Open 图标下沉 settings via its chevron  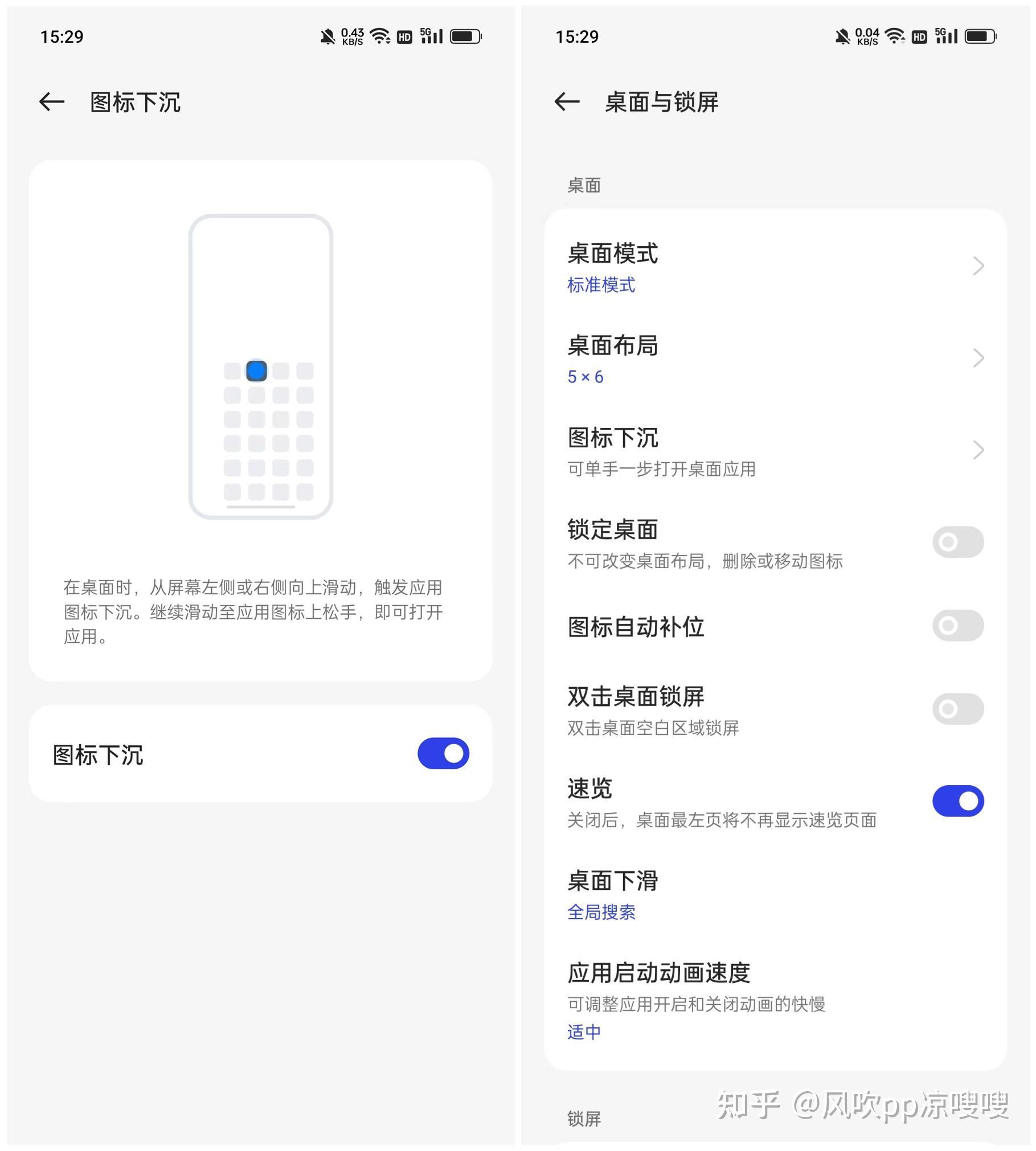coord(978,450)
